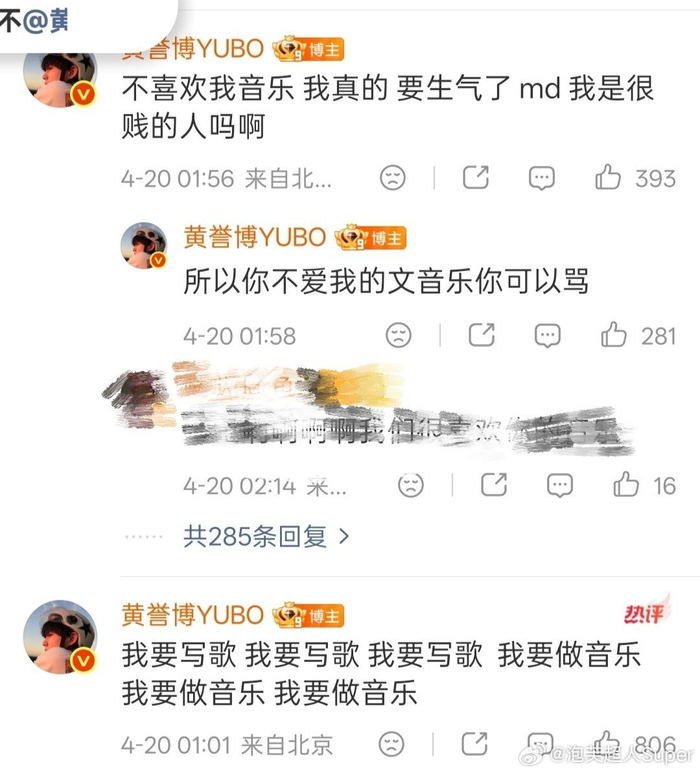
Task: Share the comment posted at 4-20 01:56
Action: pyautogui.click(x=476, y=179)
